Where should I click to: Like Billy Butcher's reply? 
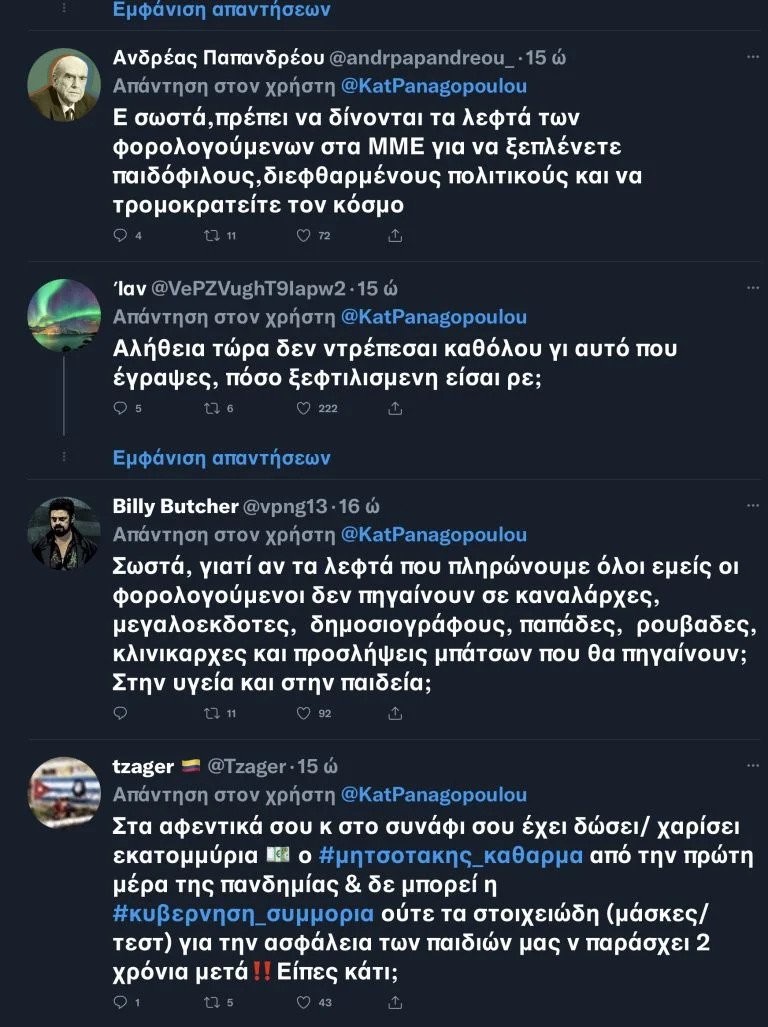304,713
